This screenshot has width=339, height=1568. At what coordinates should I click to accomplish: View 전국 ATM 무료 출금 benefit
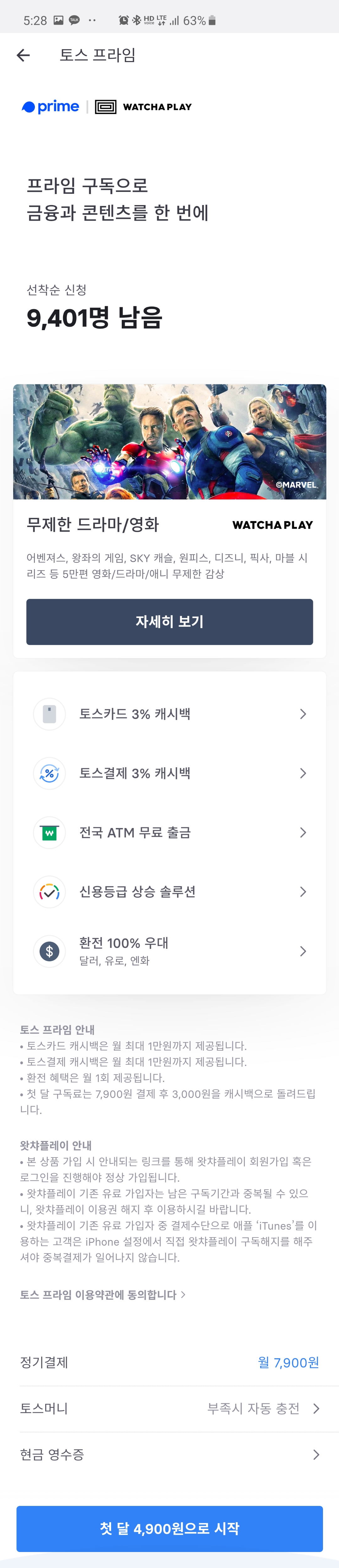169,832
